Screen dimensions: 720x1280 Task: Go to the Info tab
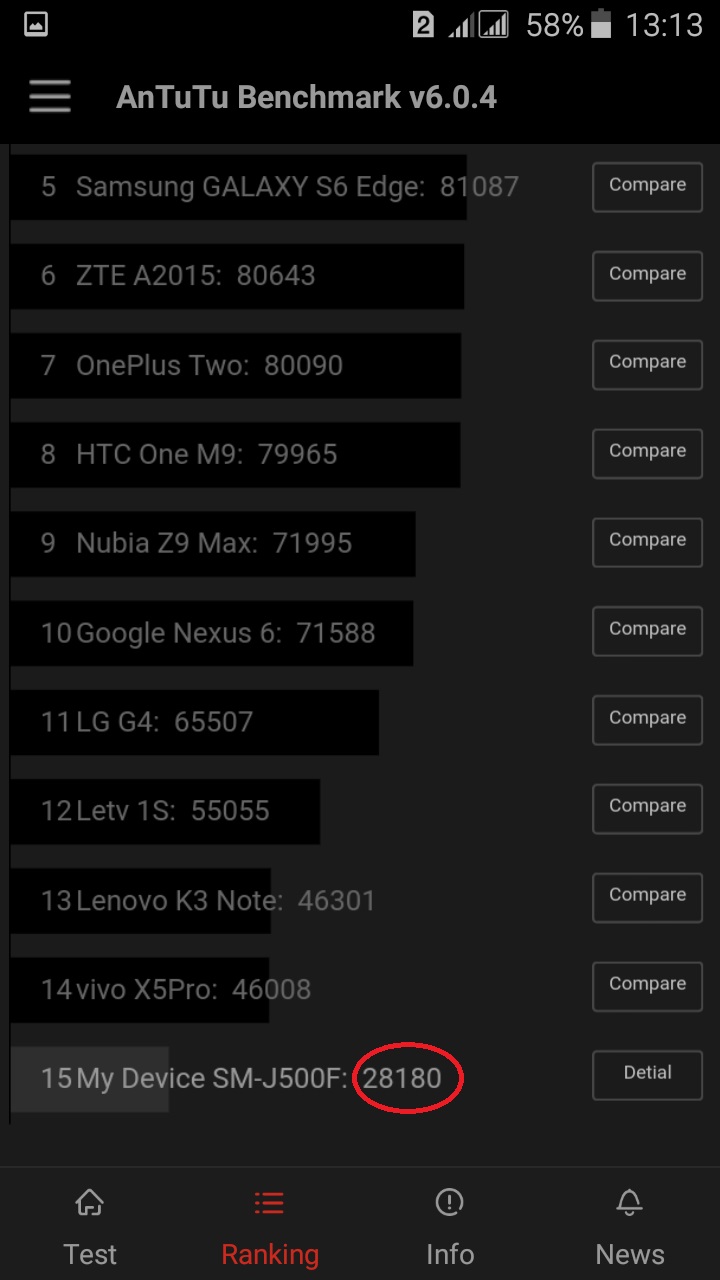pyautogui.click(x=450, y=1226)
